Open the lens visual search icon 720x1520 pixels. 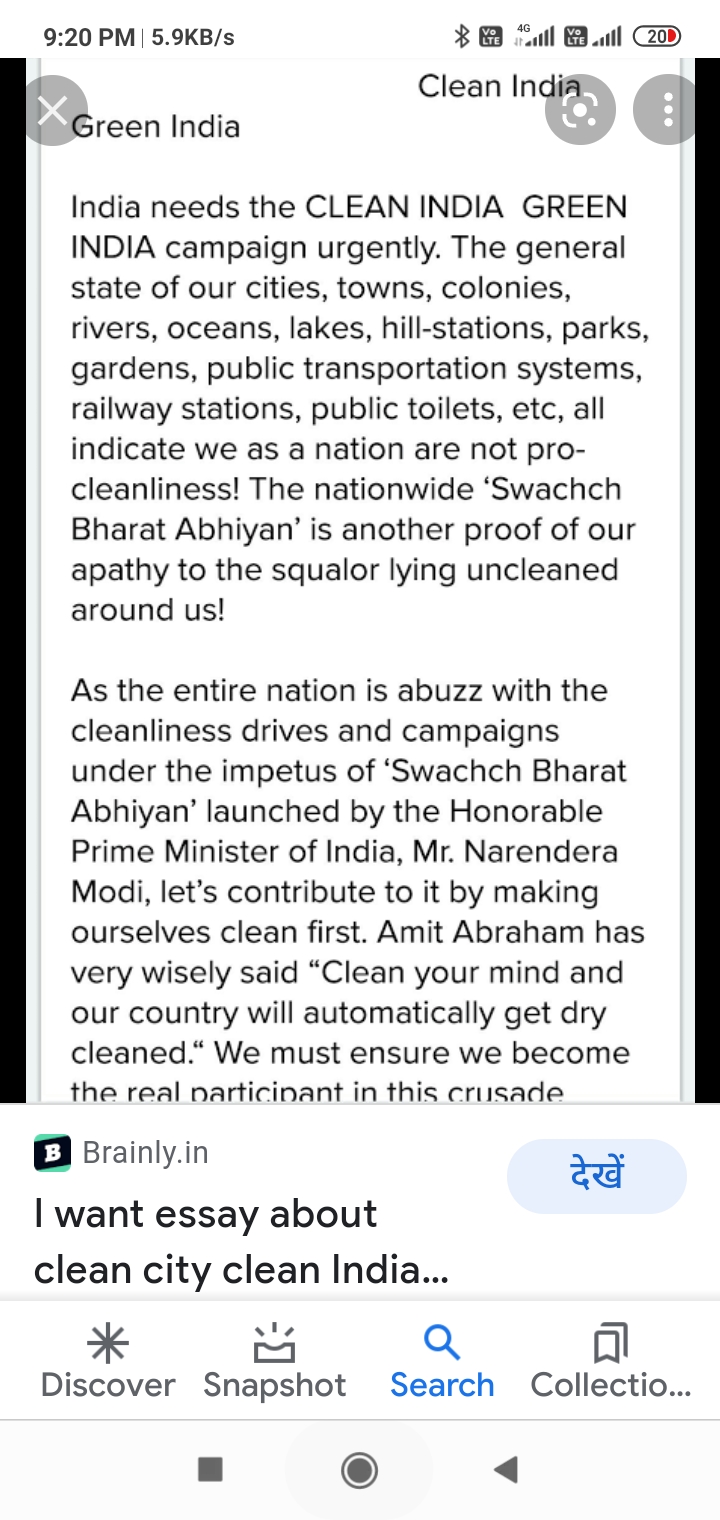pos(581,110)
